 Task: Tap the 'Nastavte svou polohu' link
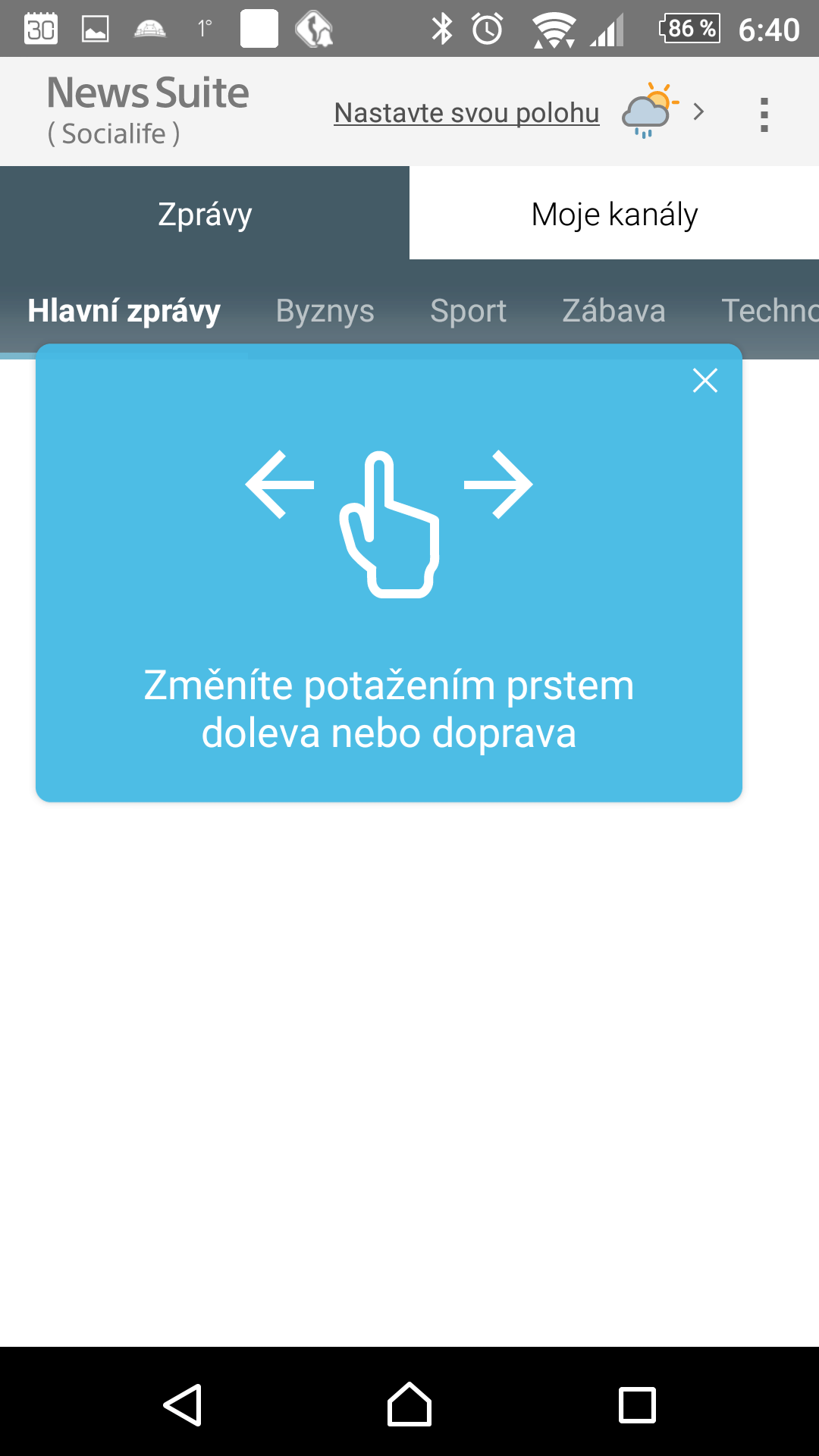(x=466, y=113)
